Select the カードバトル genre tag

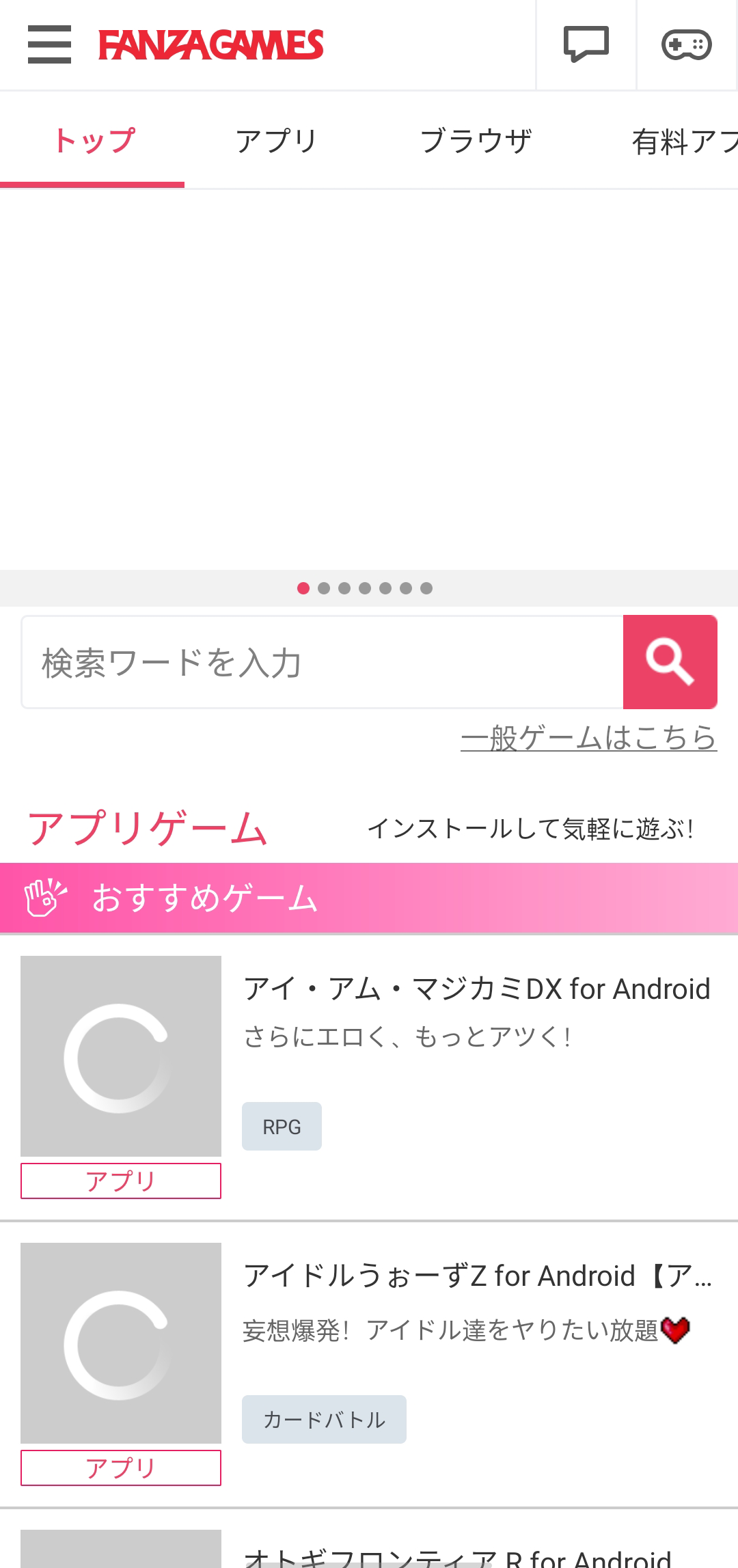(324, 1420)
